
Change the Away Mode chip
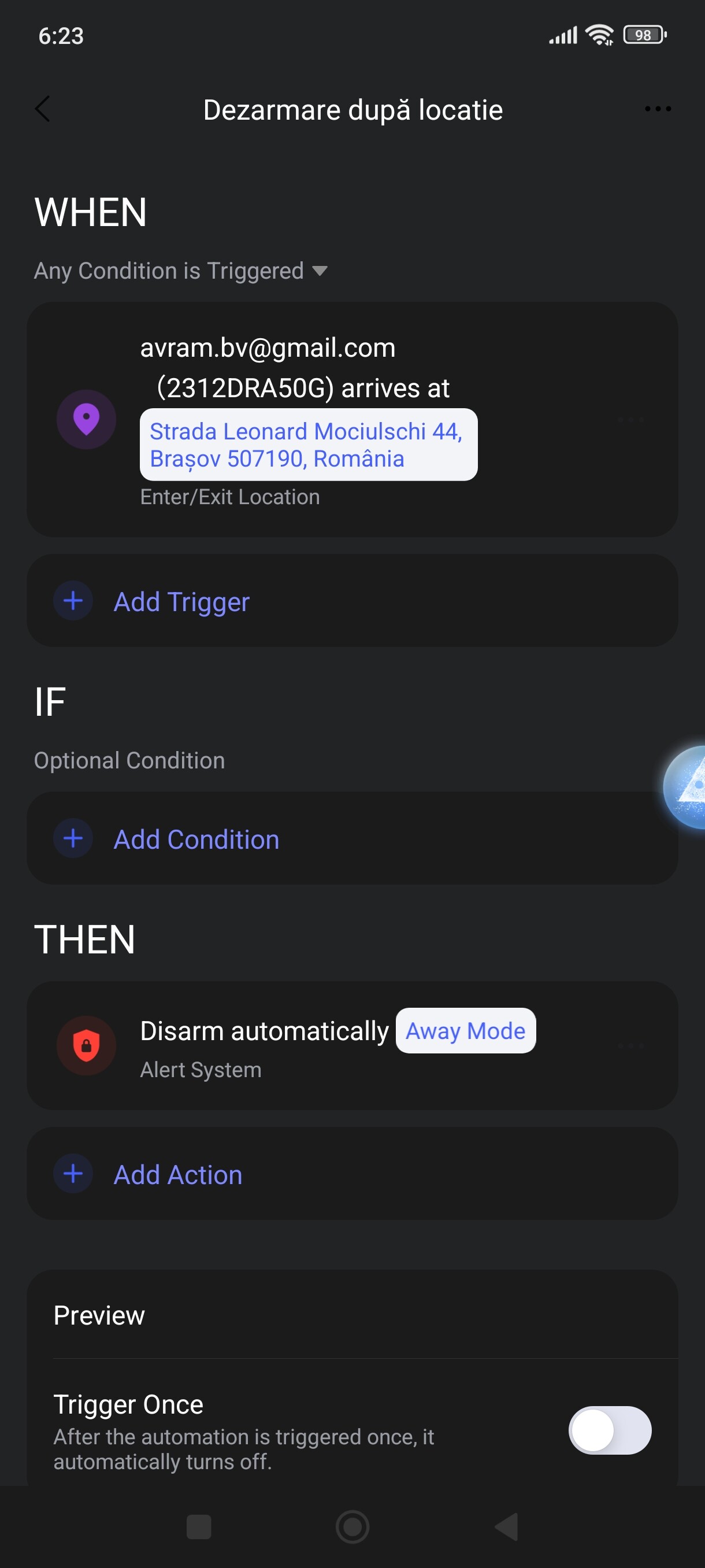[x=465, y=1030]
